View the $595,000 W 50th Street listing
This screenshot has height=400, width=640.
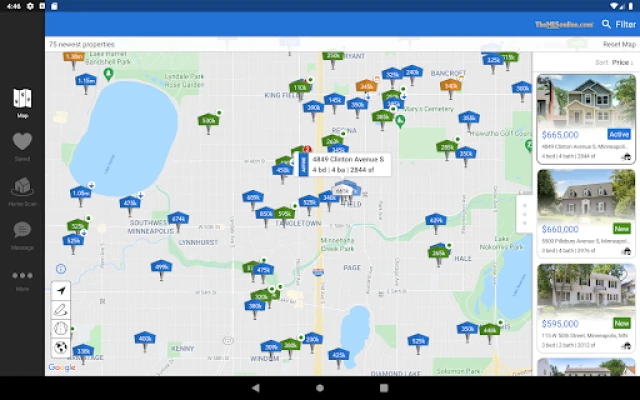point(586,306)
